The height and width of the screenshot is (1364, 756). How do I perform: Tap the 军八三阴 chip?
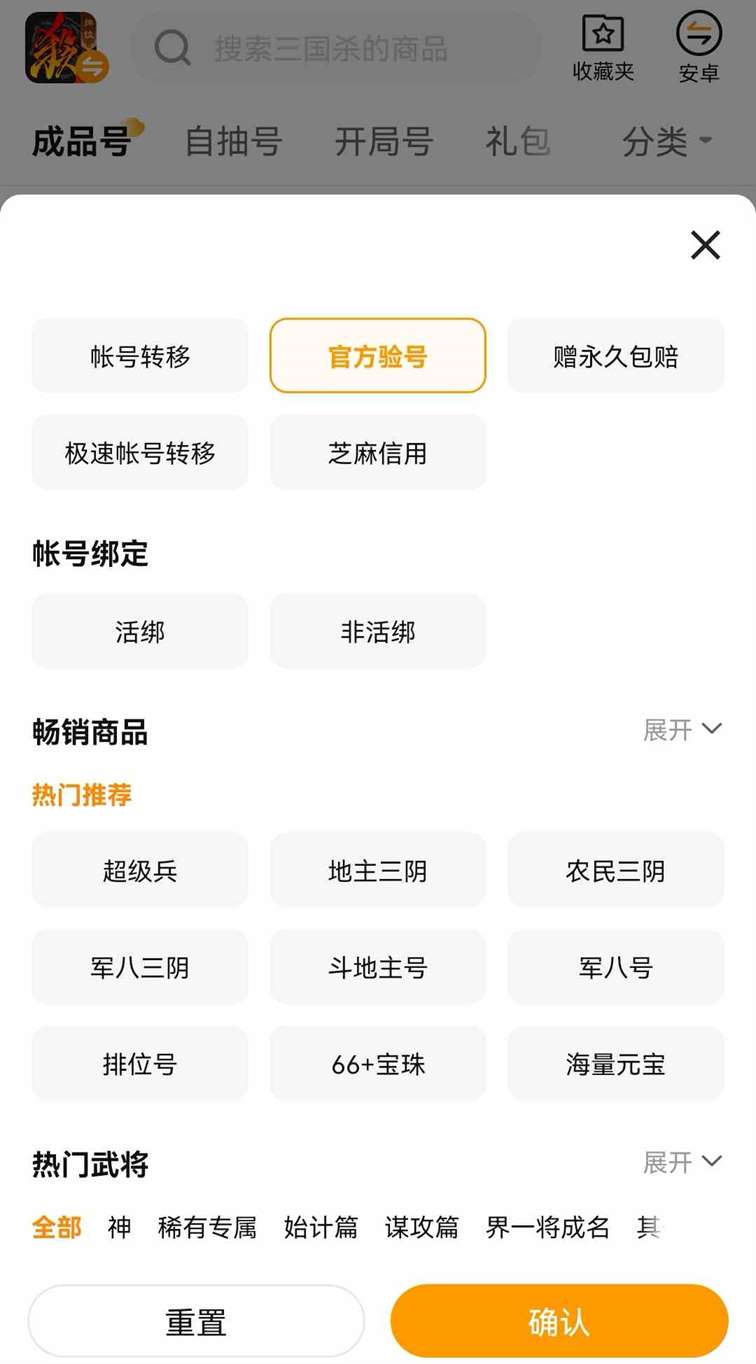tap(140, 968)
